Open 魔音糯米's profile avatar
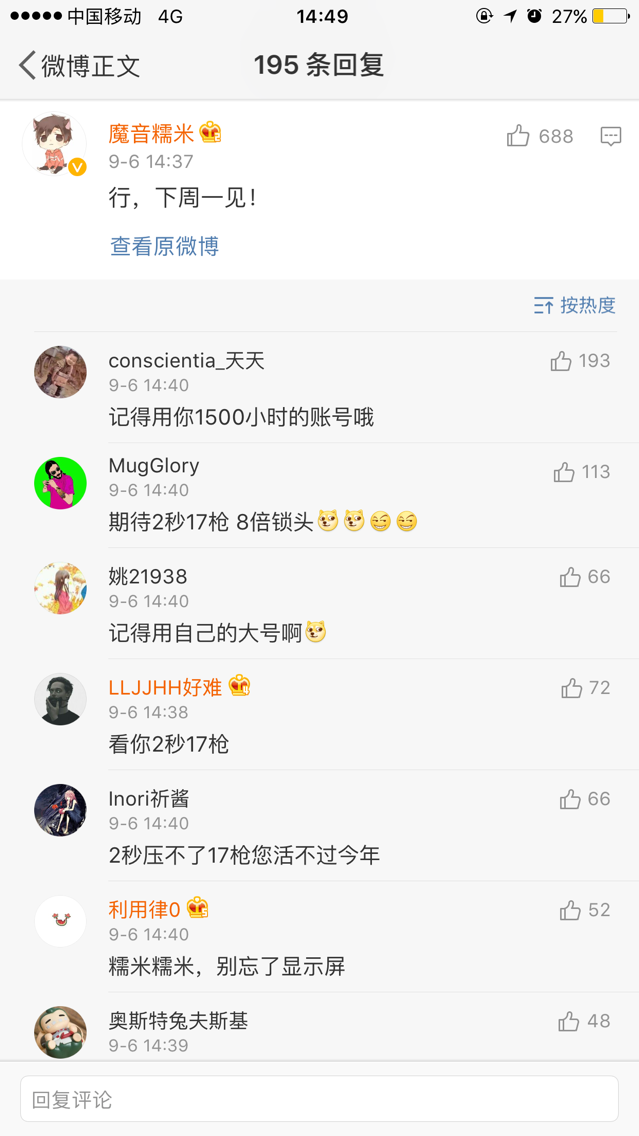This screenshot has width=639, height=1136. 54,143
